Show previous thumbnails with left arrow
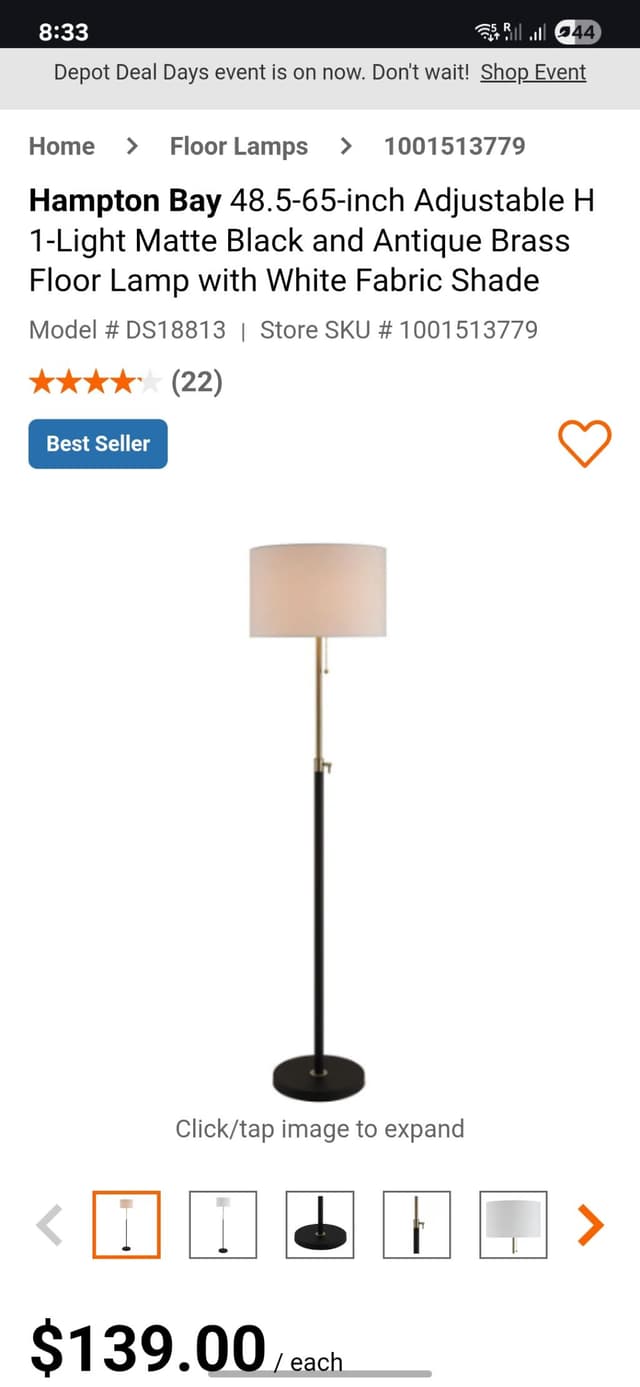The image size is (640, 1387). point(49,1224)
